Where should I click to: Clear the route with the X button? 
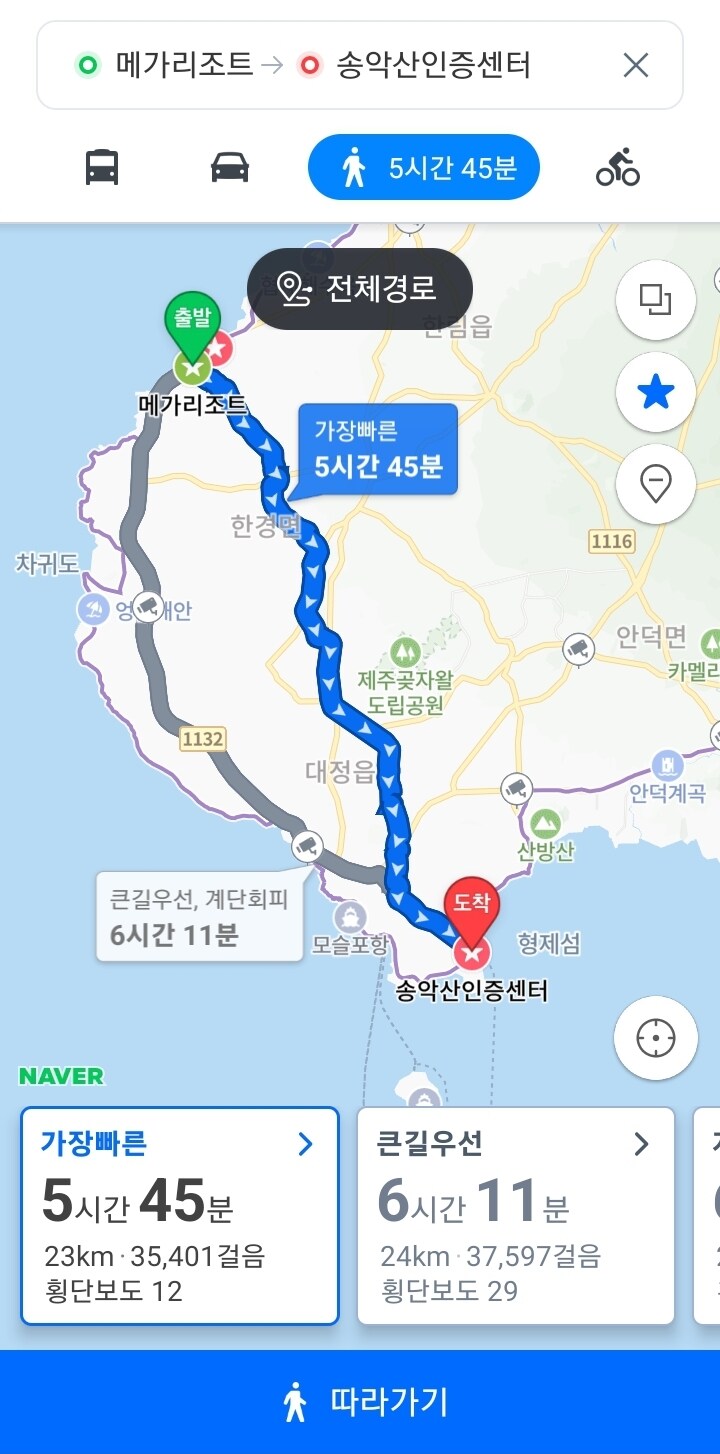636,66
